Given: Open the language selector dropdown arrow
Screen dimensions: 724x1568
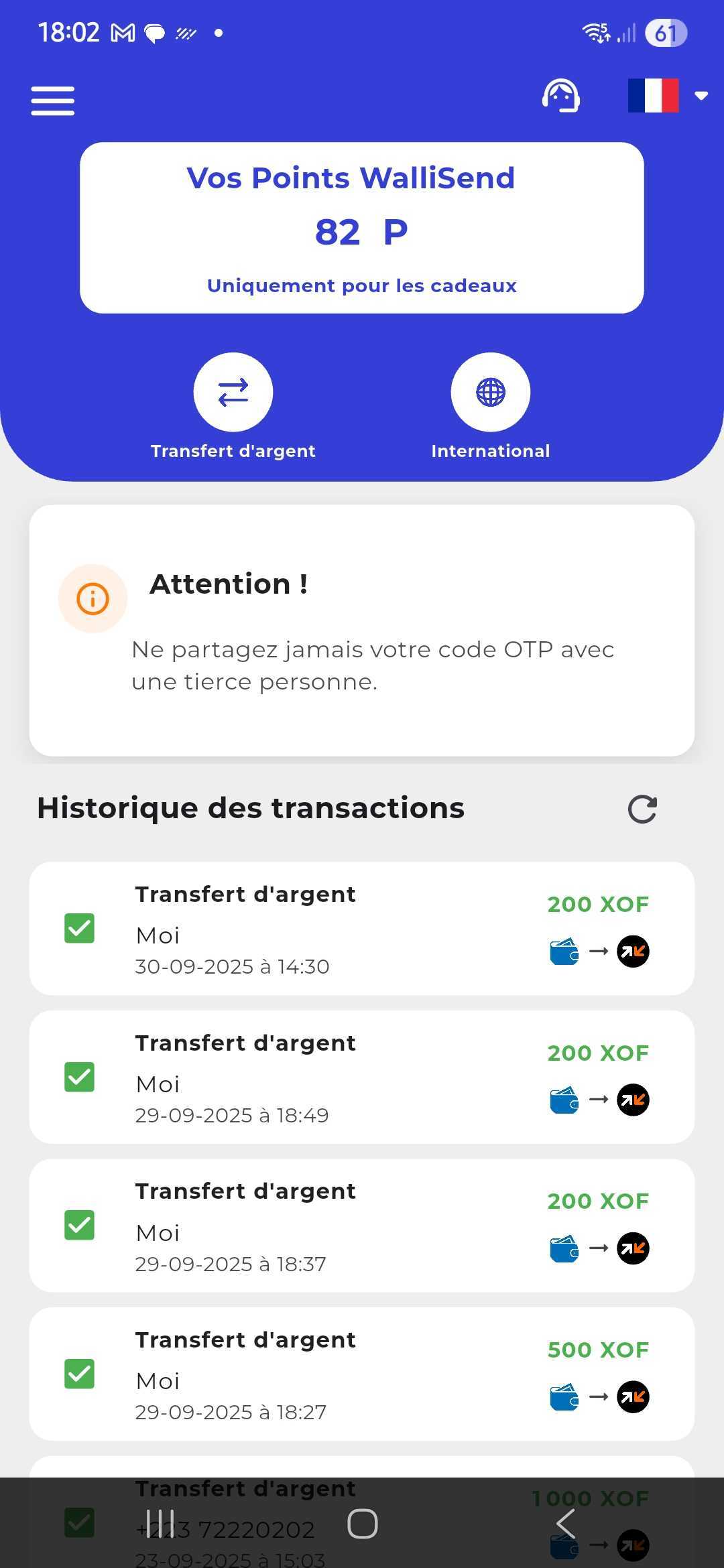Looking at the screenshot, I should (x=700, y=95).
